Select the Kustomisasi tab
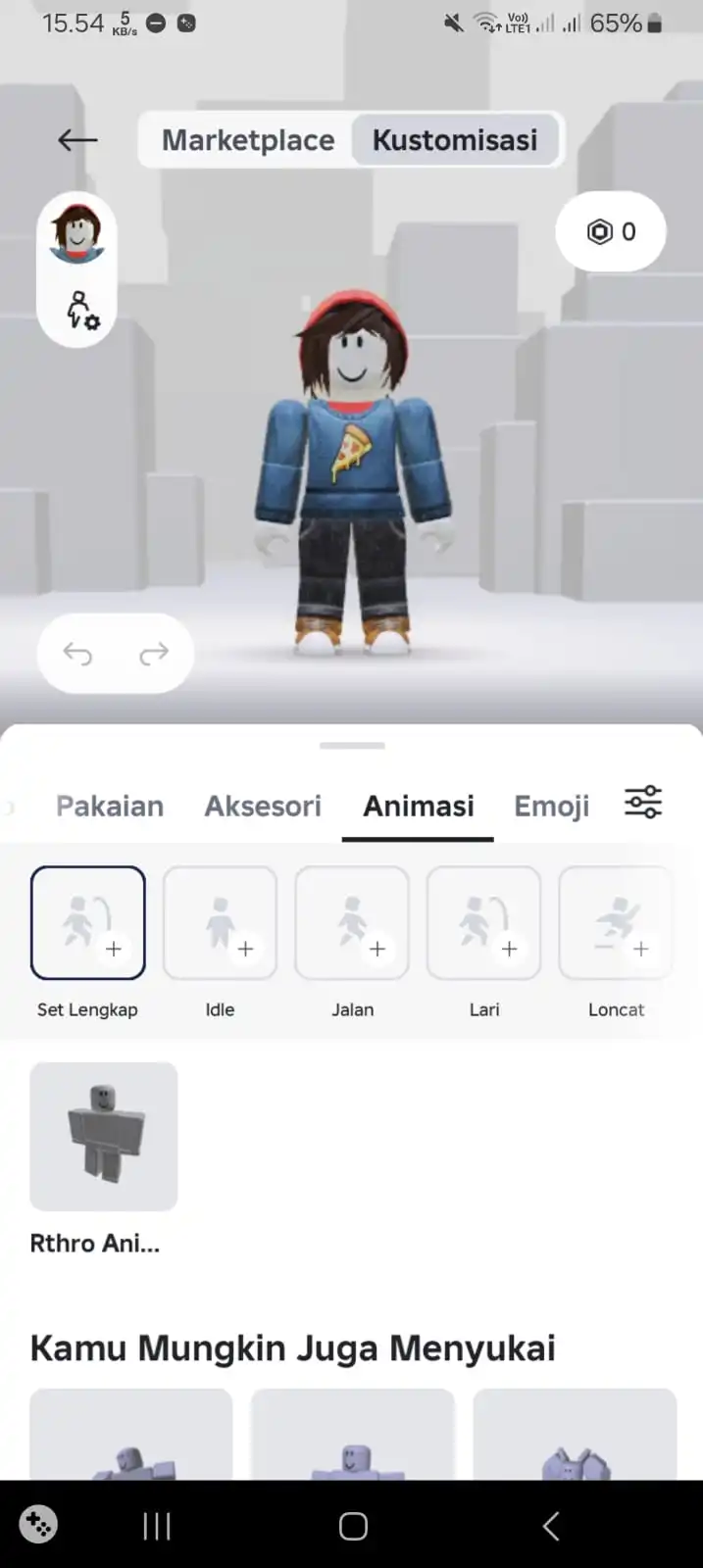 (x=455, y=140)
